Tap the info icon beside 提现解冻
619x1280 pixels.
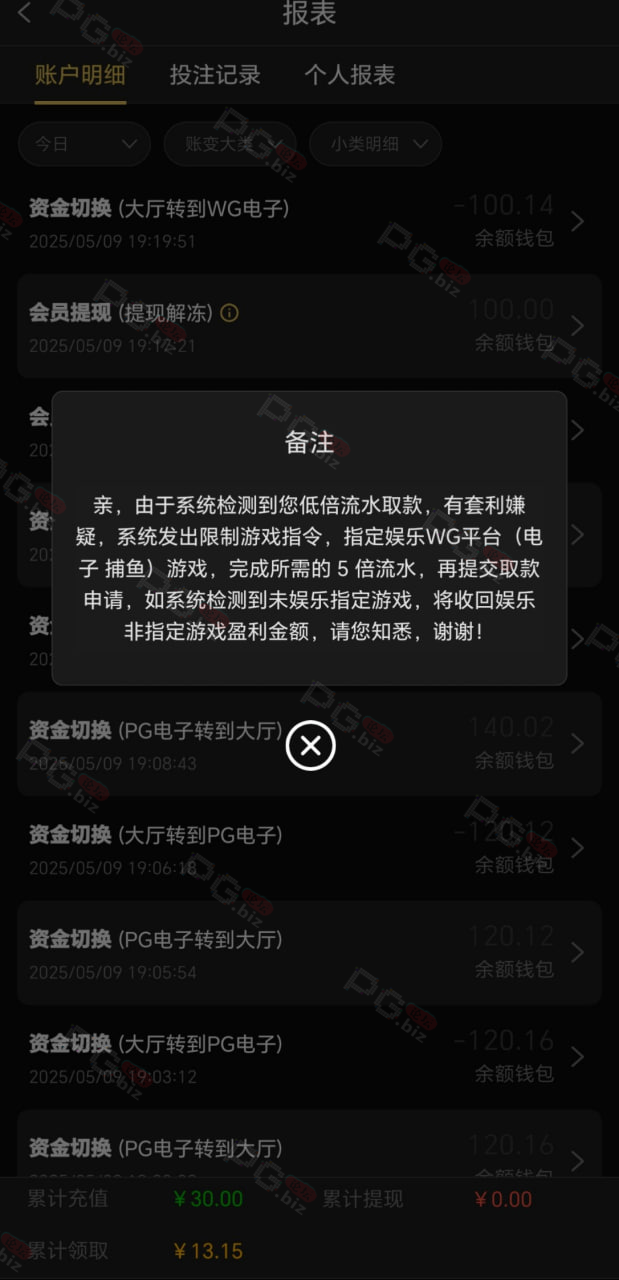(229, 313)
